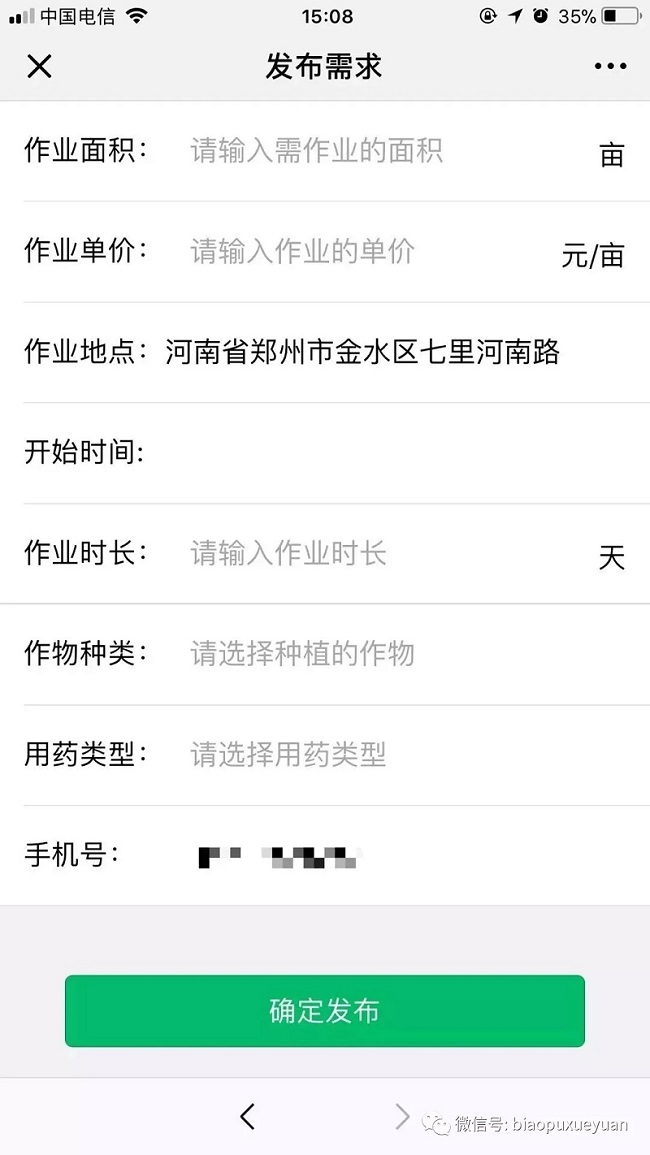Close the 发布需求 page

39,67
